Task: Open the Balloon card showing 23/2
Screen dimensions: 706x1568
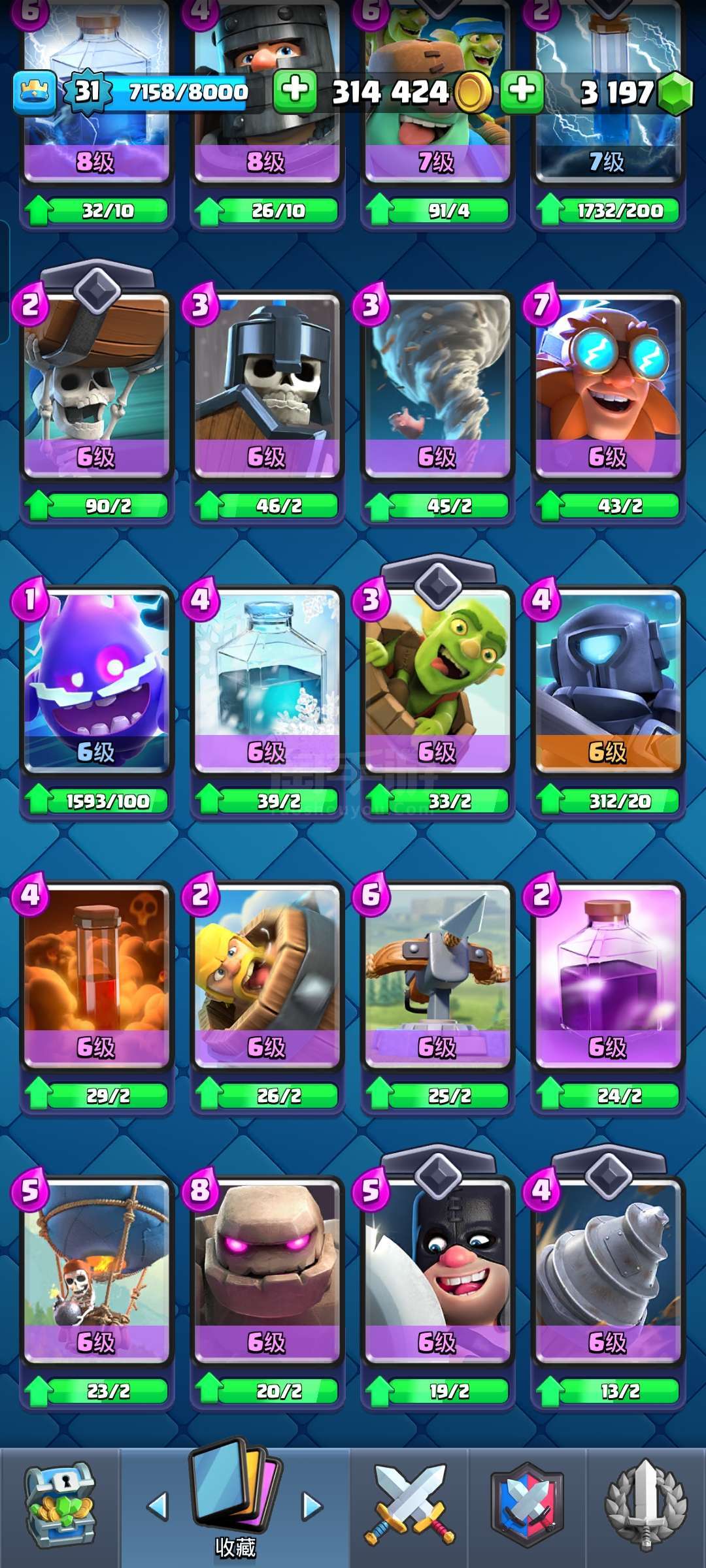Action: [97, 1291]
